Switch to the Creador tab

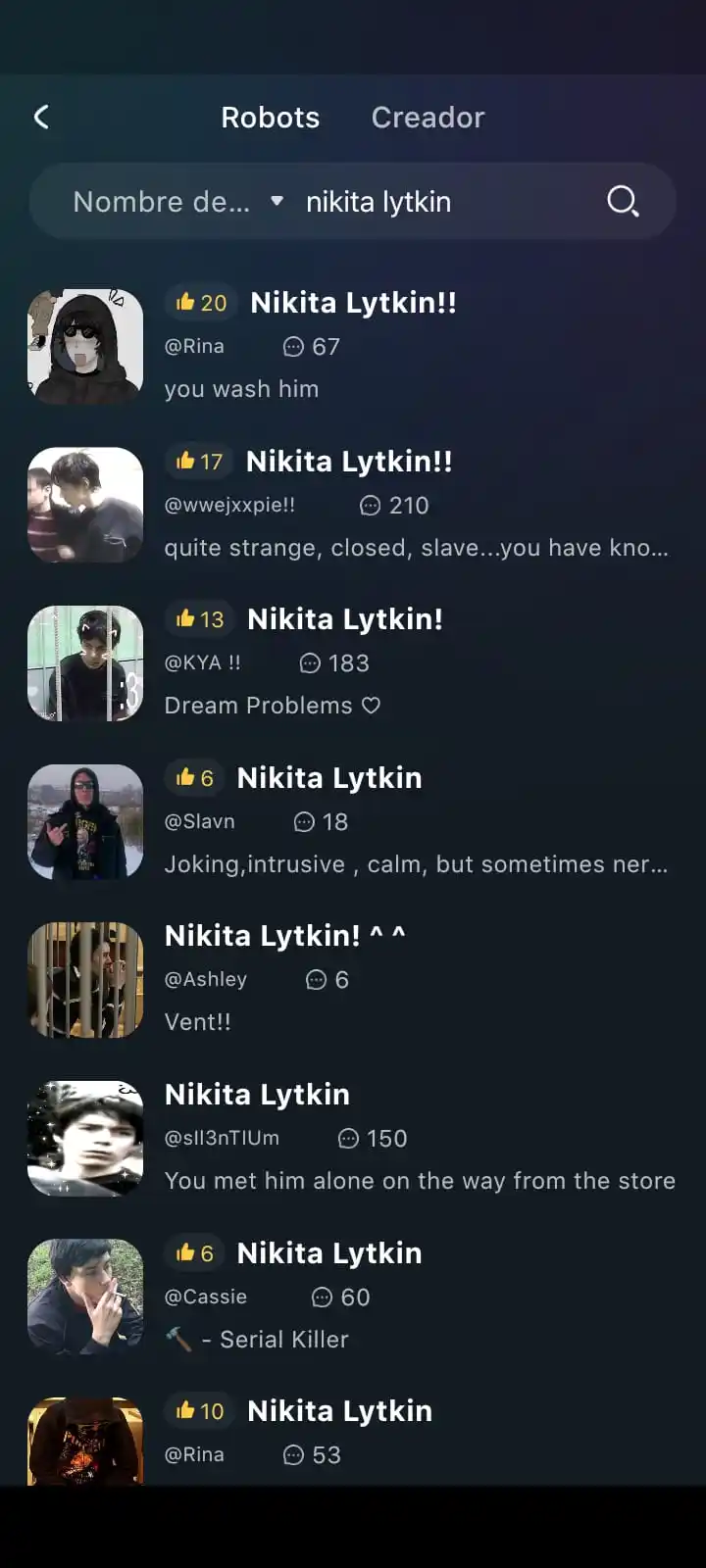tap(428, 118)
